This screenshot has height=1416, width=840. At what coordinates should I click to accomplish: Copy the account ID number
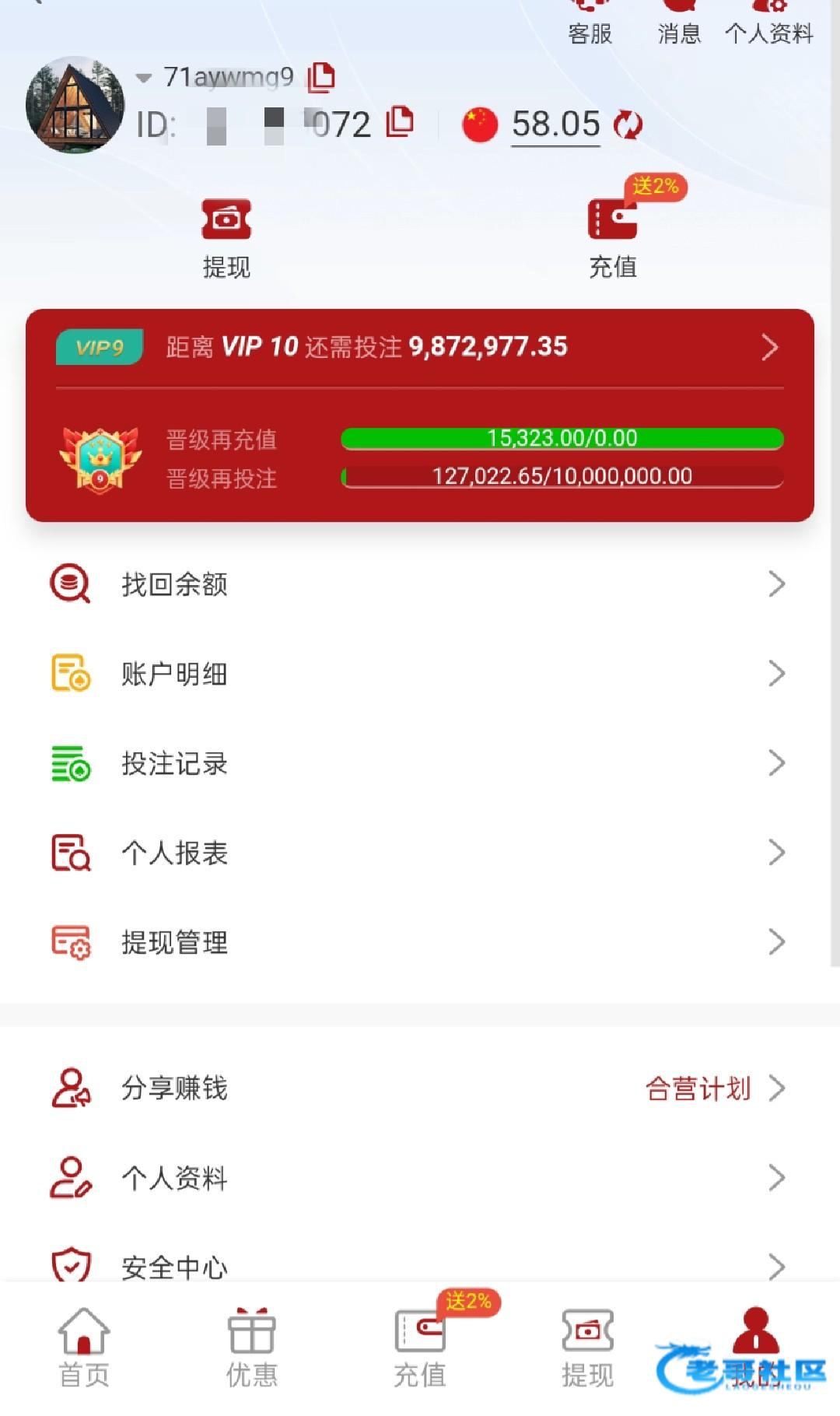(x=399, y=122)
